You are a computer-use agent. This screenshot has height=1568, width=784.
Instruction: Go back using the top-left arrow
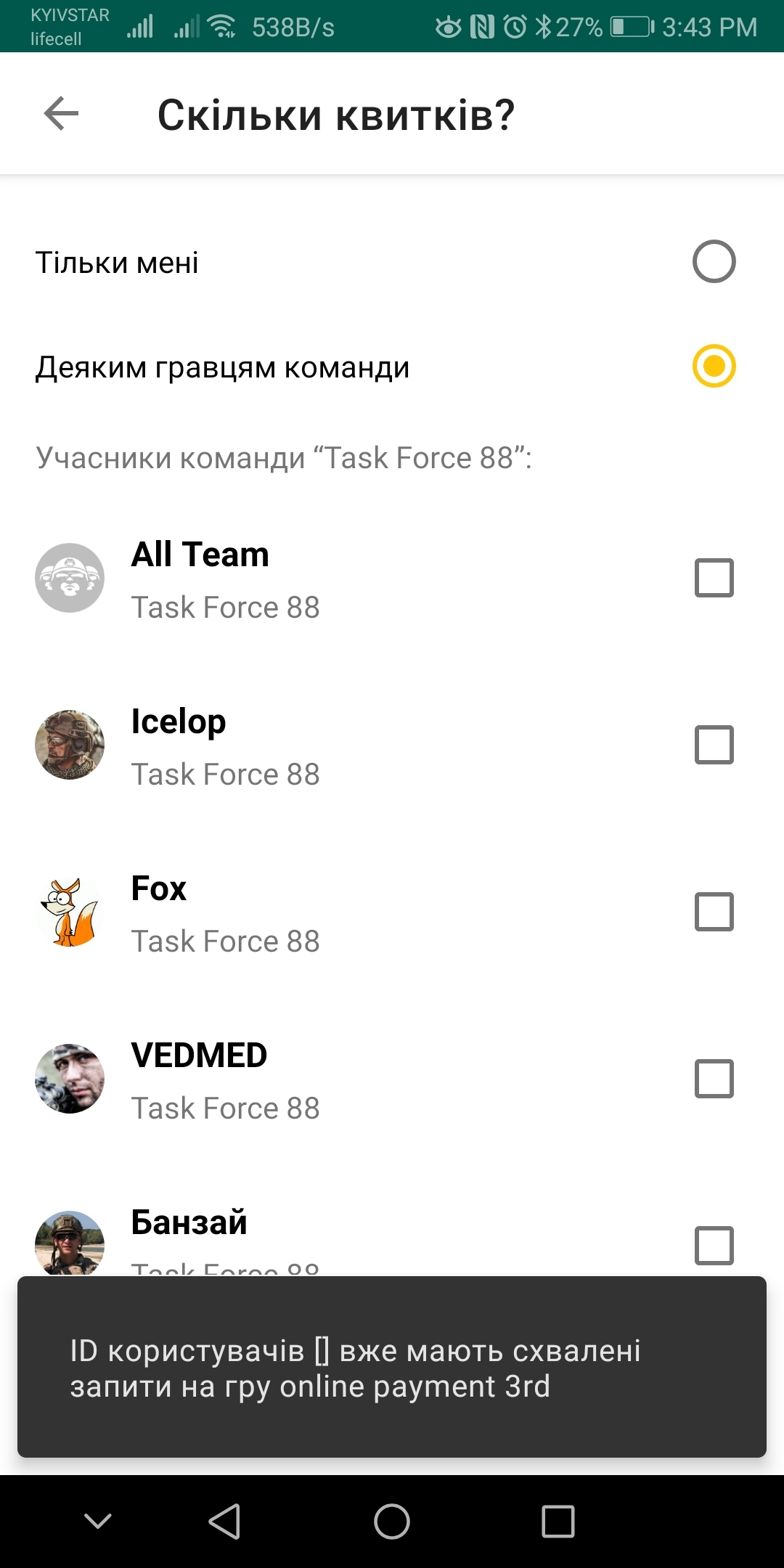tap(61, 113)
